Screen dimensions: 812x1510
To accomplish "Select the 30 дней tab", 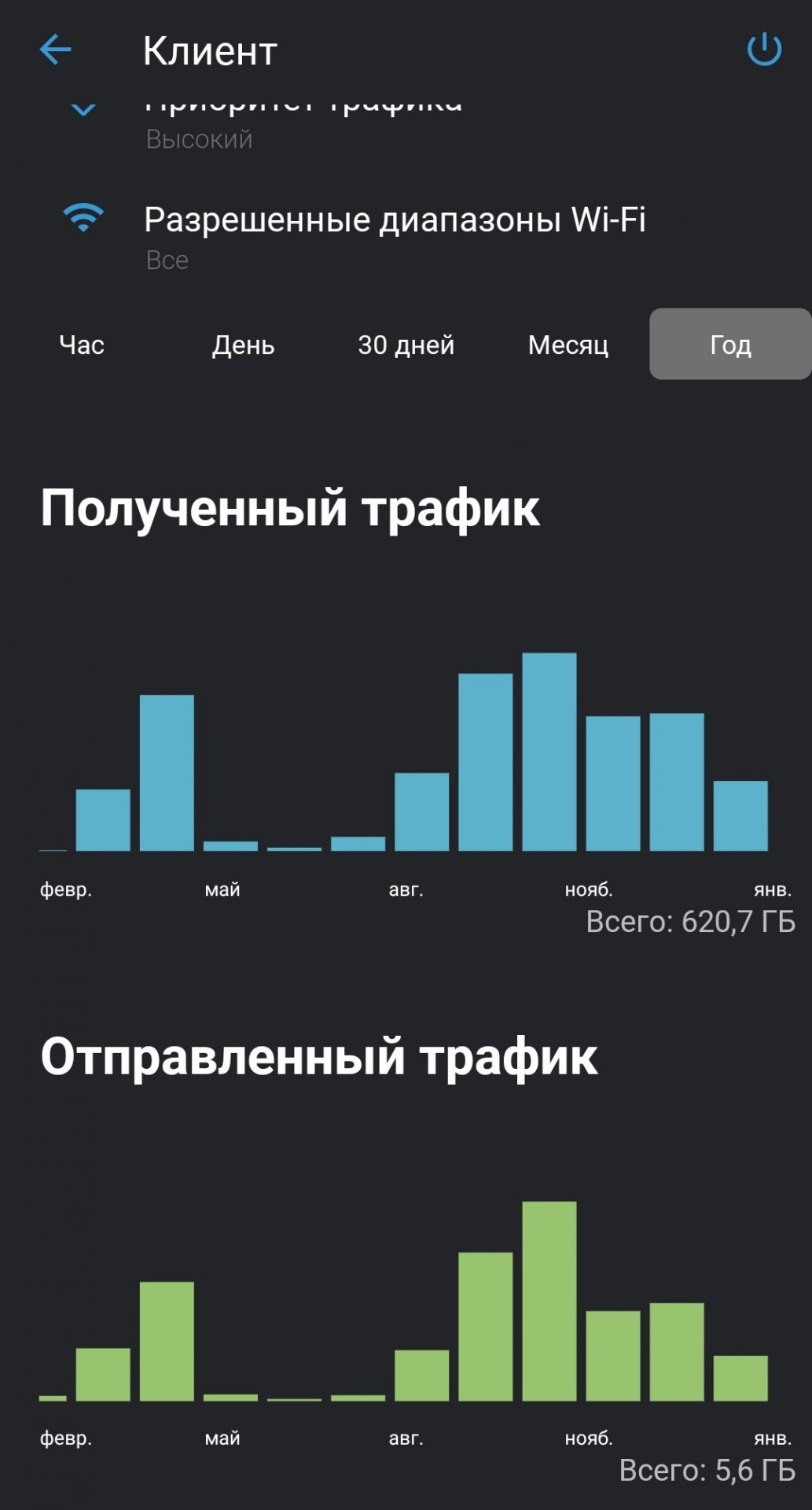I will click(406, 344).
